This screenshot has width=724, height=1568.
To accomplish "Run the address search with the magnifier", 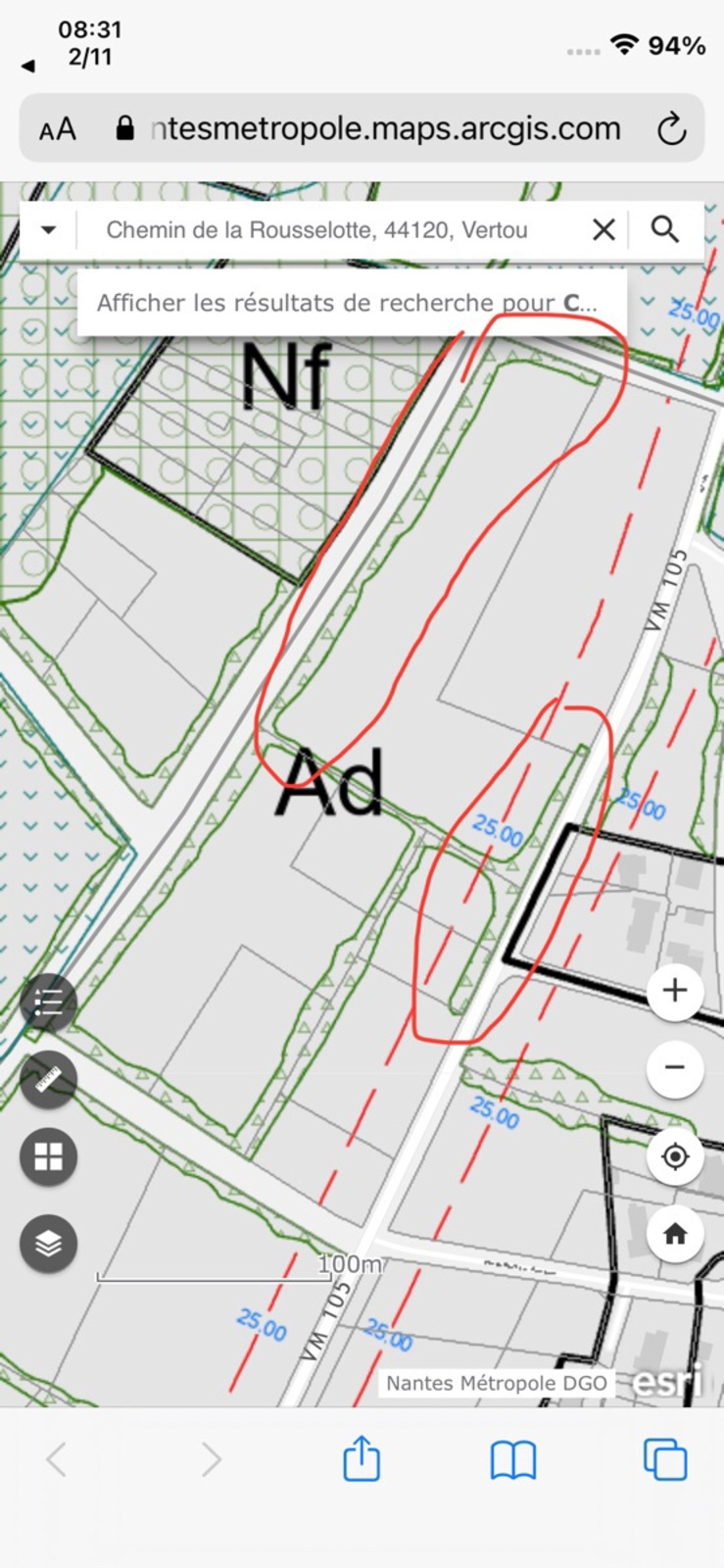I will [665, 230].
